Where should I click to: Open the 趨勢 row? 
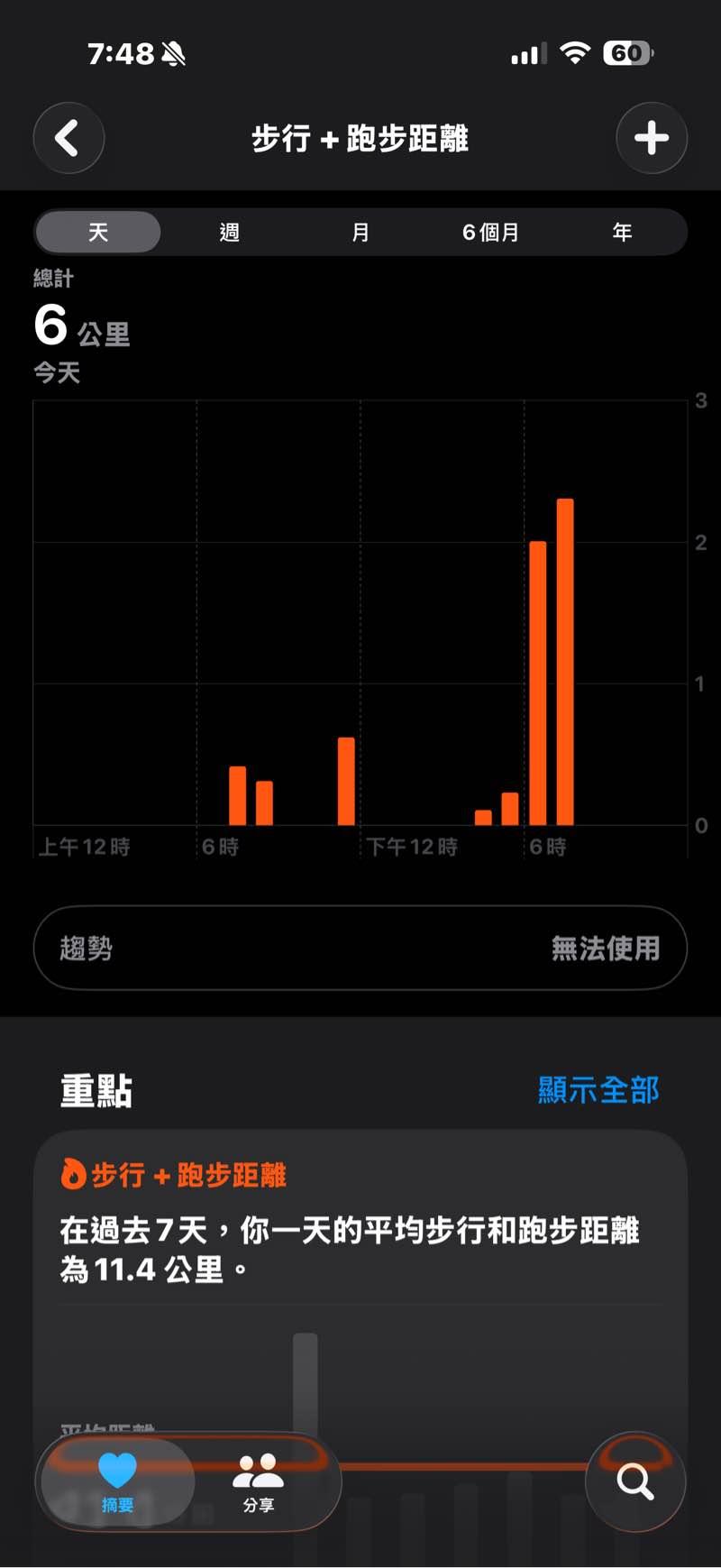tap(360, 948)
